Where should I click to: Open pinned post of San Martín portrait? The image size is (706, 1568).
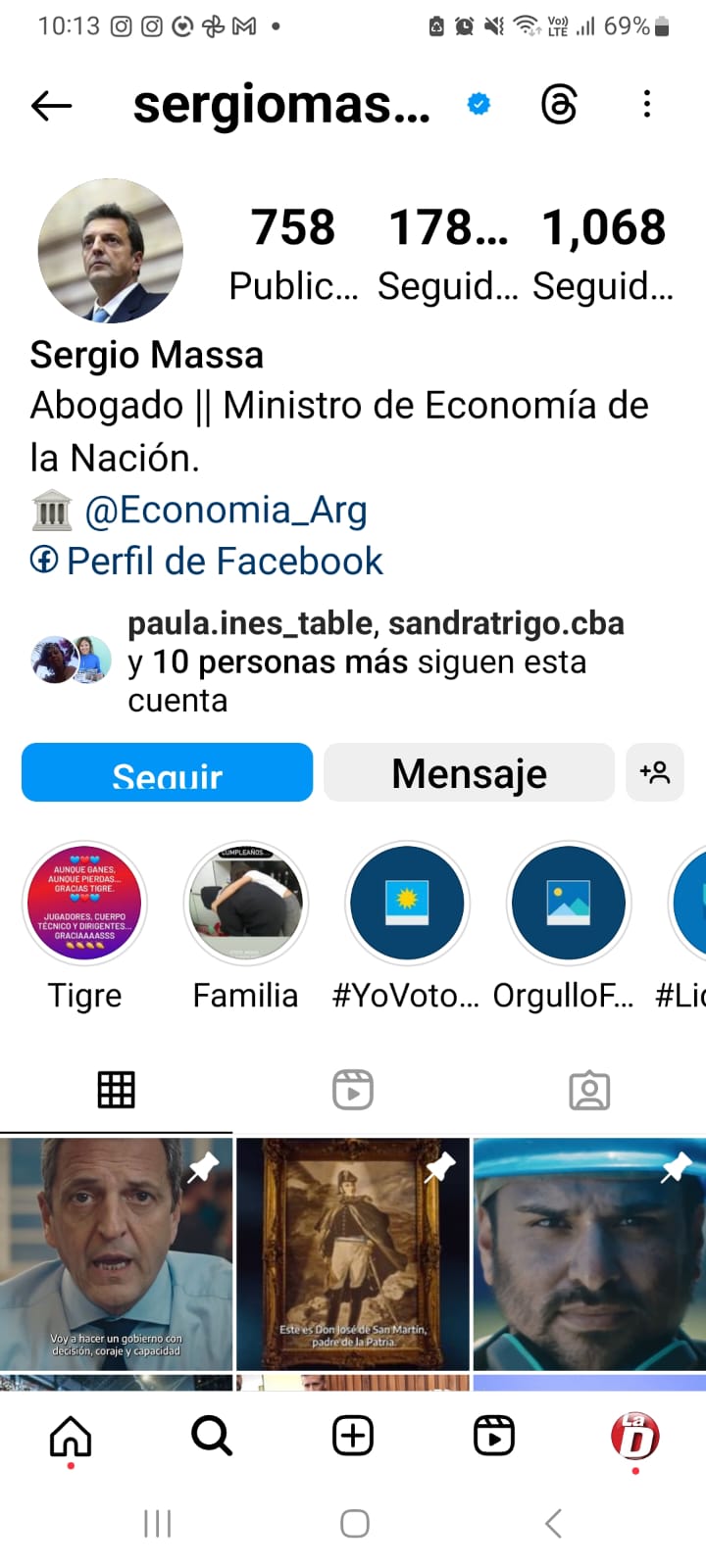pos(353,1254)
